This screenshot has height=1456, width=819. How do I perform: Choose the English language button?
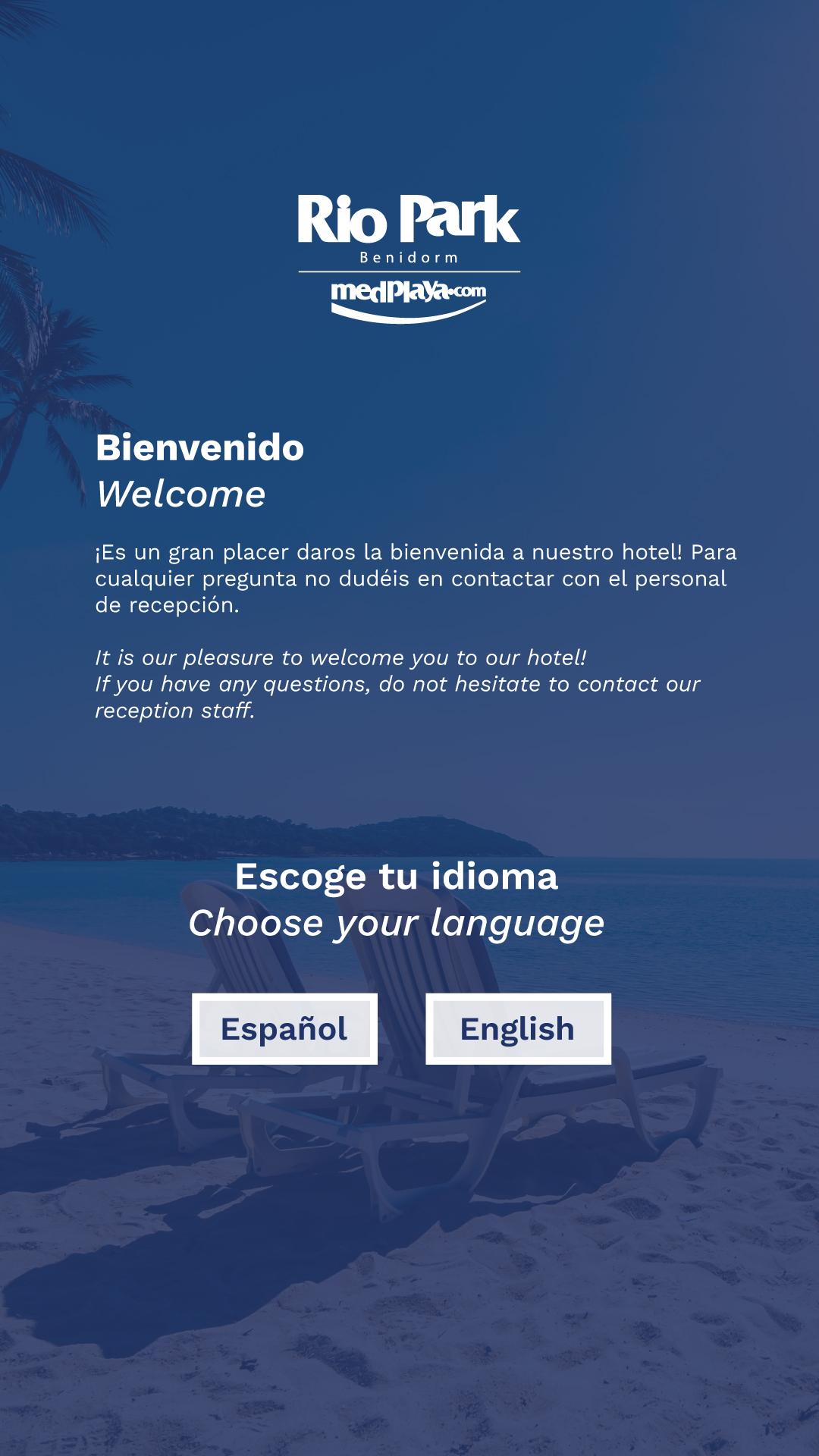coord(518,1029)
